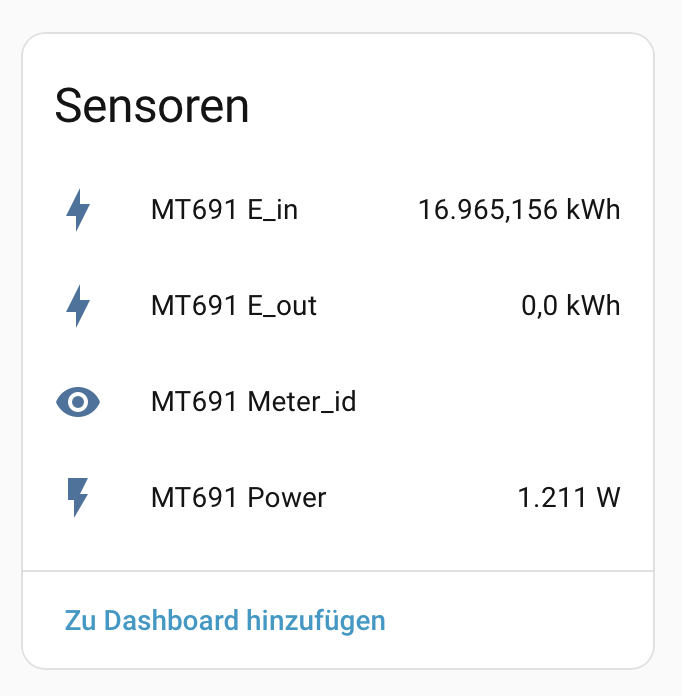Open the MT691 Power sensor entry

tap(238, 497)
